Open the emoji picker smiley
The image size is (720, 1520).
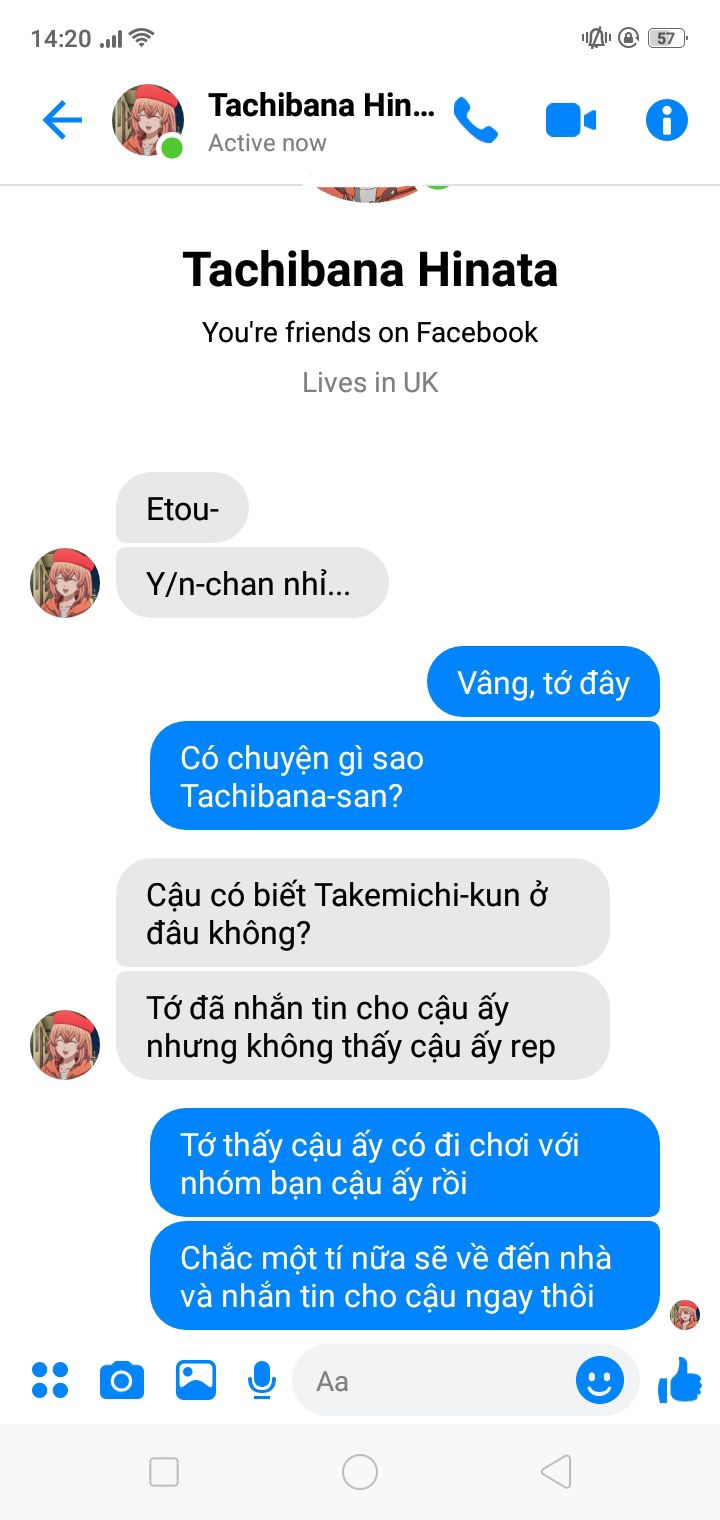(x=600, y=1381)
